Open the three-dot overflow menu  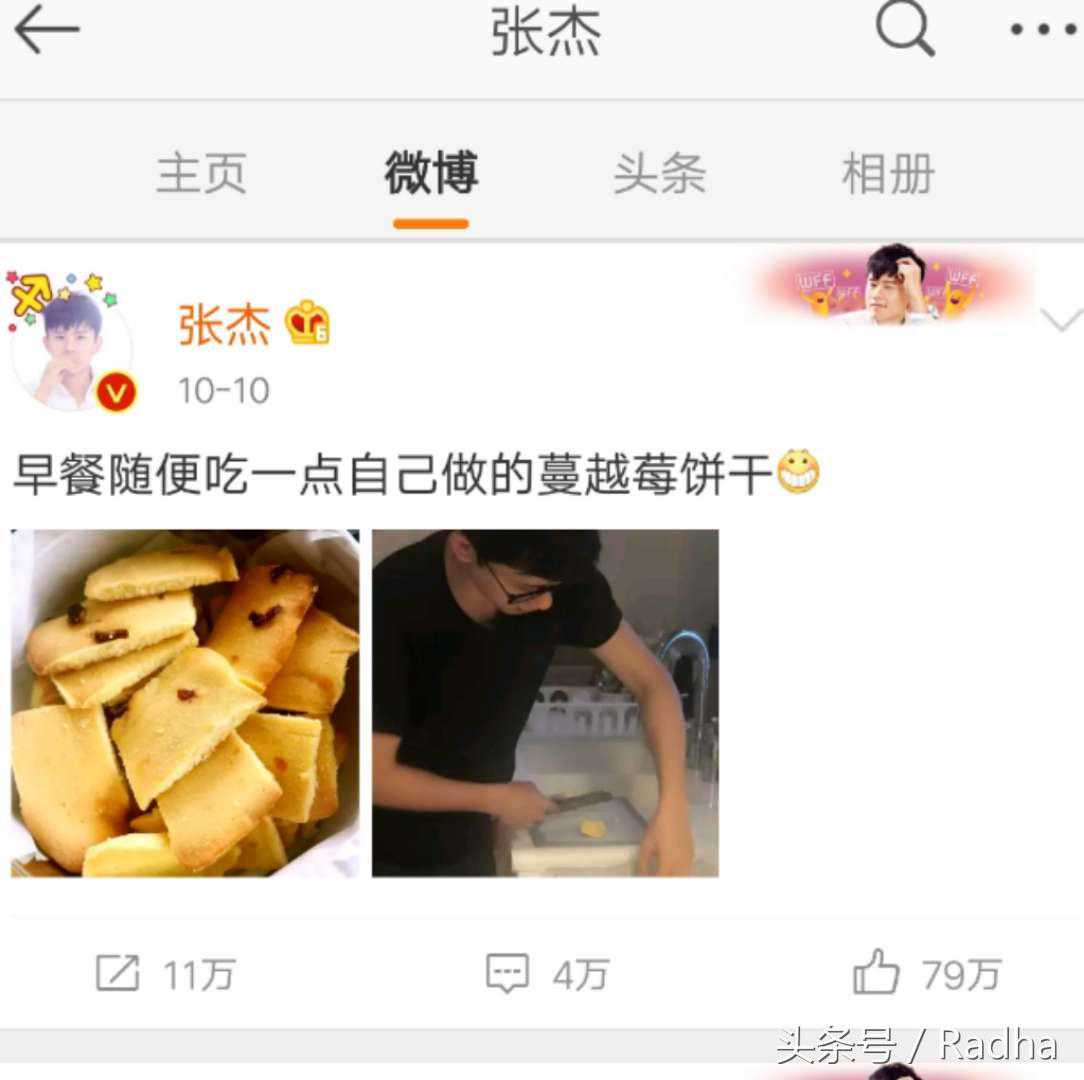click(x=1043, y=30)
